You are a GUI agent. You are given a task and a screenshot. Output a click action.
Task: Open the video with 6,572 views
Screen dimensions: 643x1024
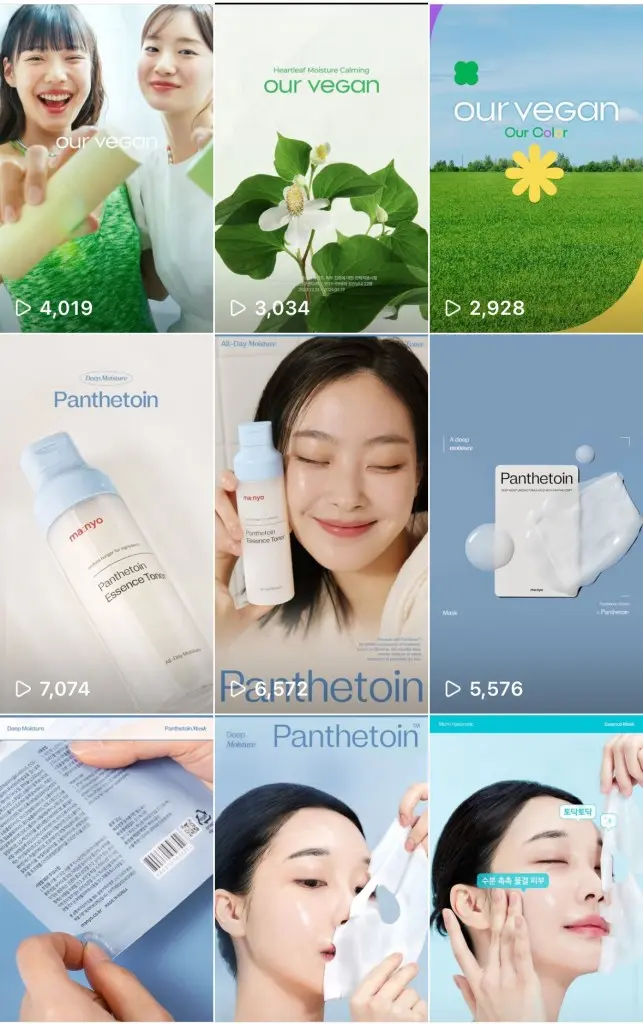(321, 523)
